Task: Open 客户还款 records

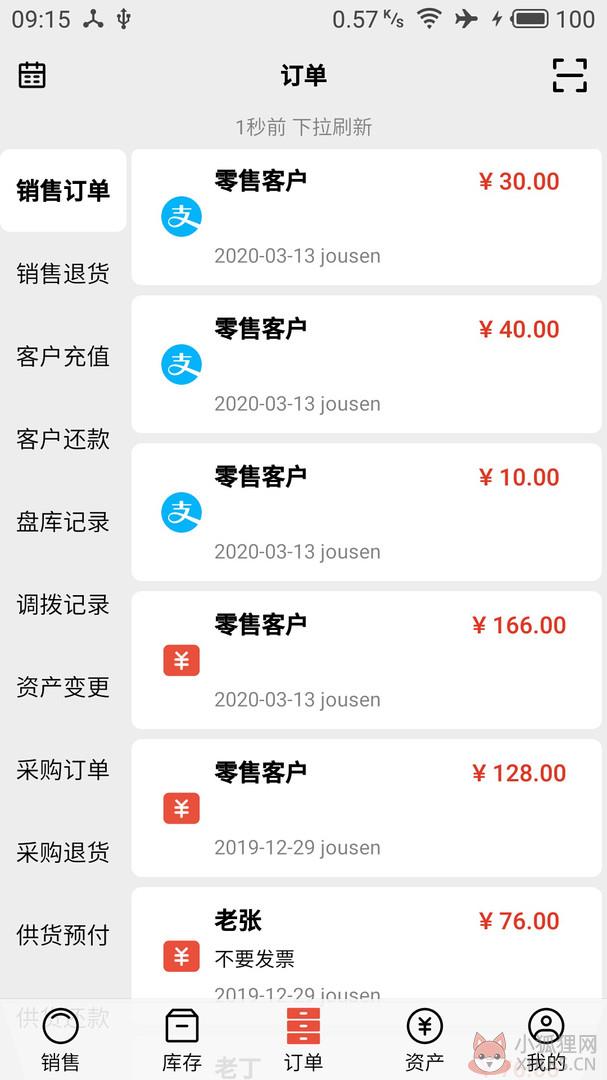Action: (63, 439)
